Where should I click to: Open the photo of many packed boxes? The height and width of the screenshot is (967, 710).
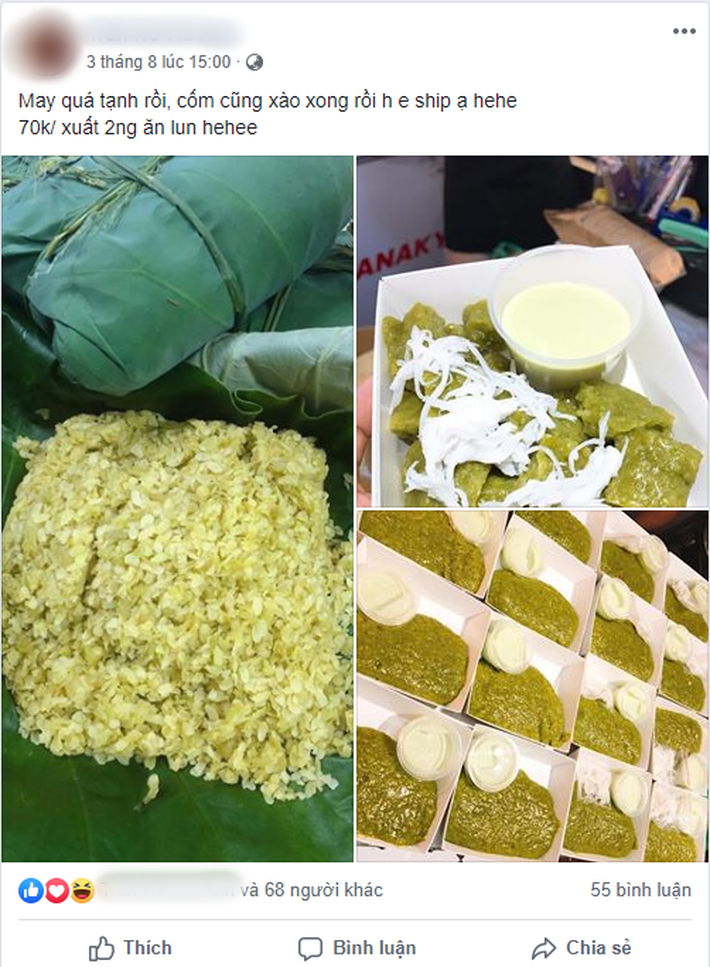tap(532, 685)
